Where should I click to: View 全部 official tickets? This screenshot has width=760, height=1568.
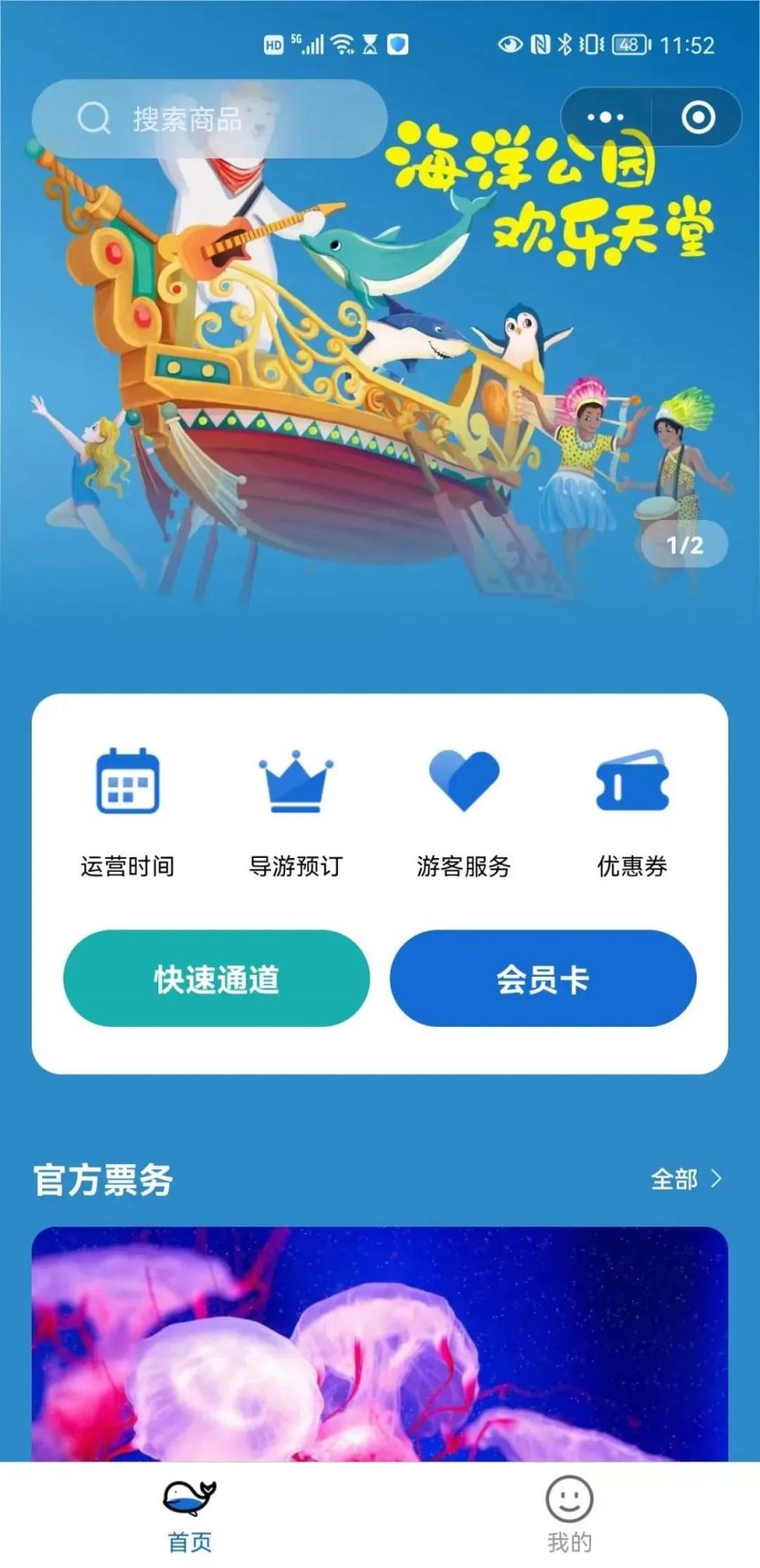pos(686,1179)
